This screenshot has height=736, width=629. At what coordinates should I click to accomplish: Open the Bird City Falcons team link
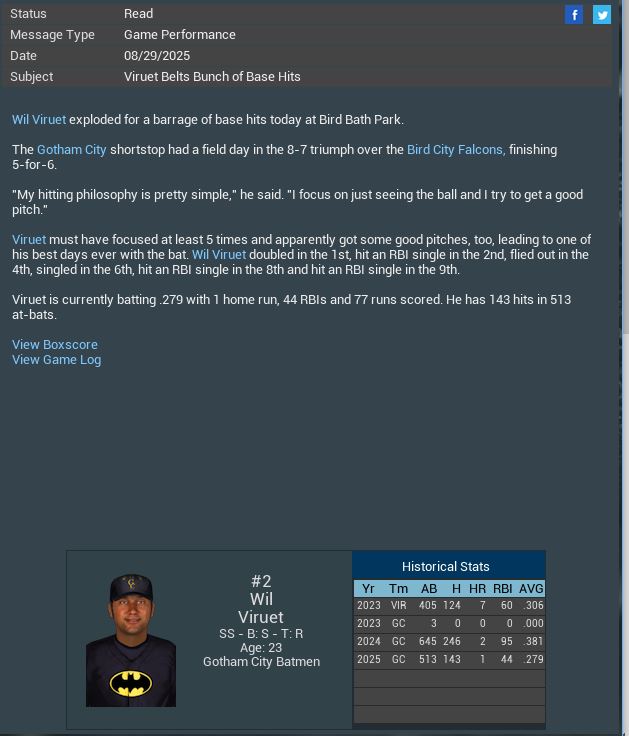(x=455, y=149)
